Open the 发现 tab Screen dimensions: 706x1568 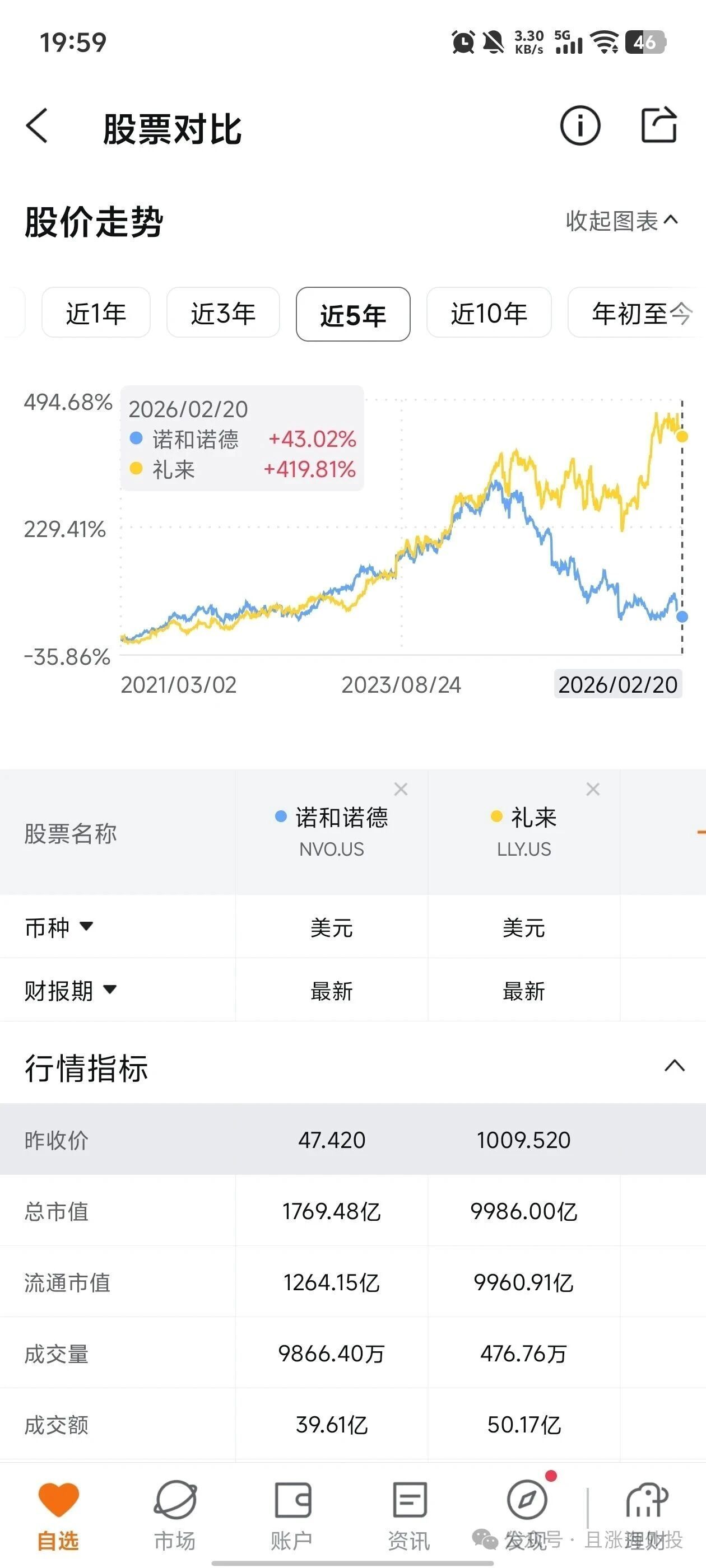coord(527,1514)
